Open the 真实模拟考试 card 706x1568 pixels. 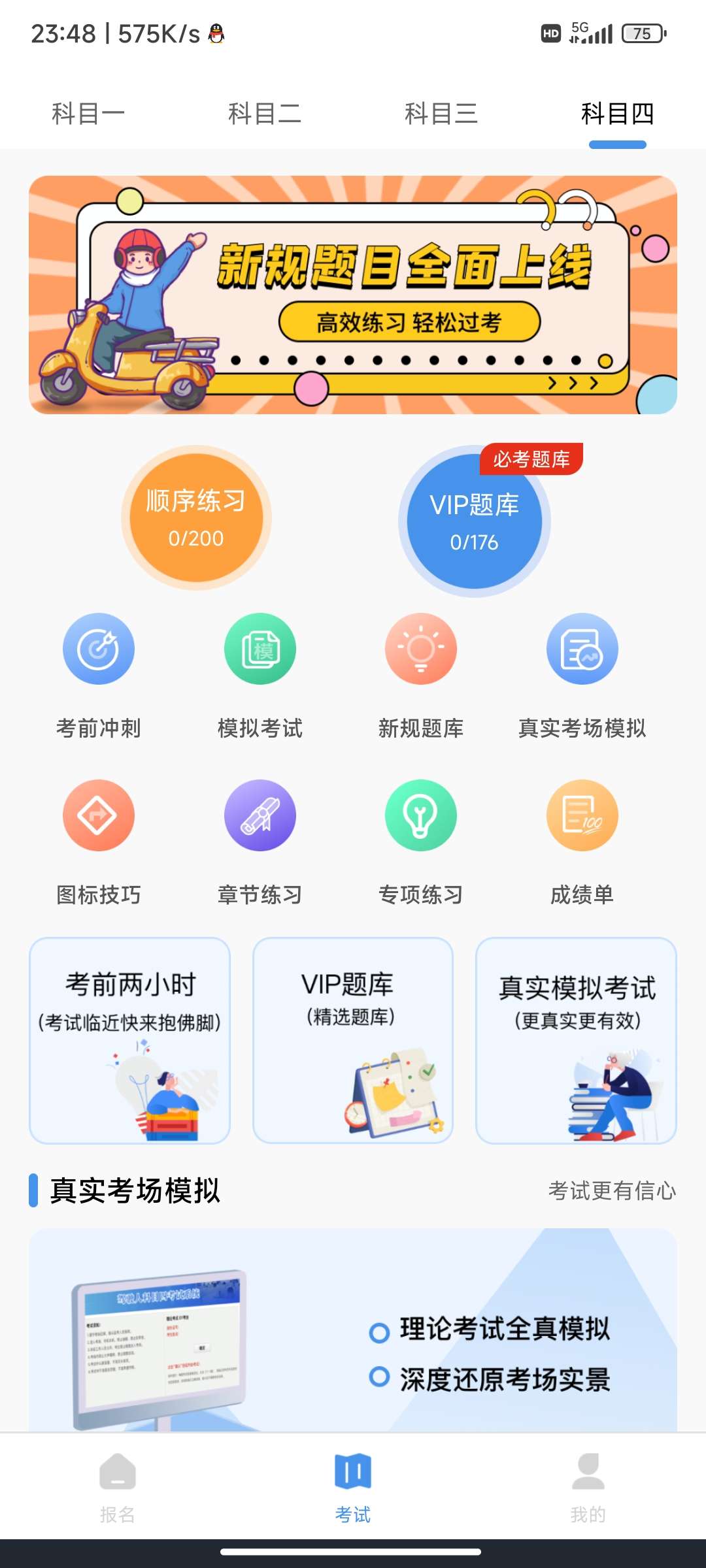576,1040
